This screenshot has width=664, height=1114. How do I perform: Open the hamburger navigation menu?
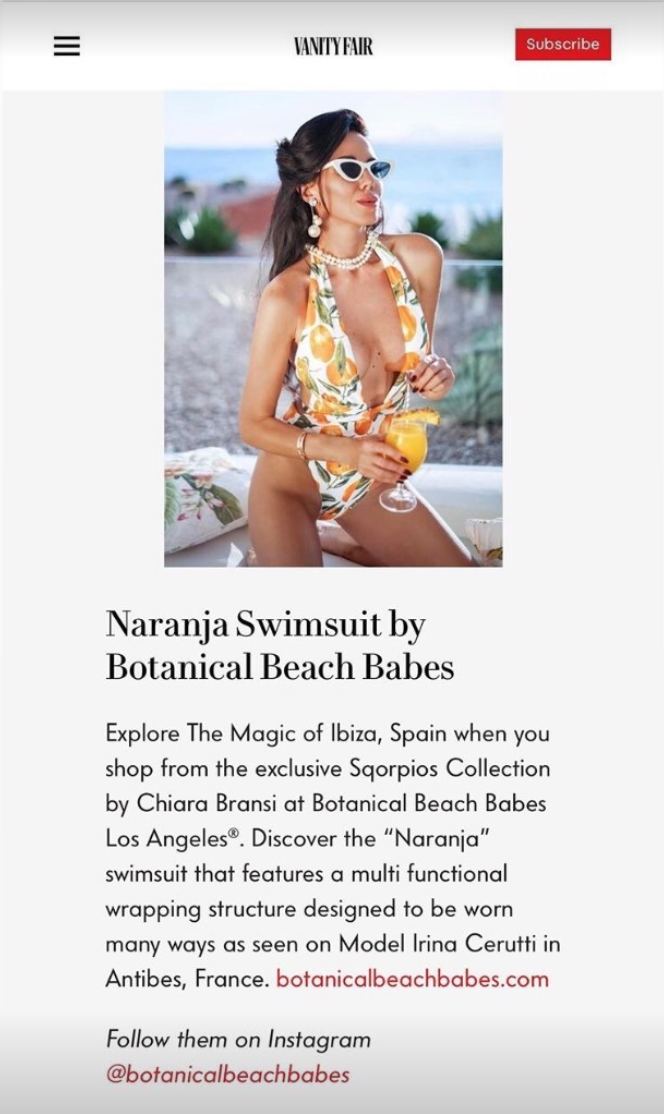(x=67, y=46)
